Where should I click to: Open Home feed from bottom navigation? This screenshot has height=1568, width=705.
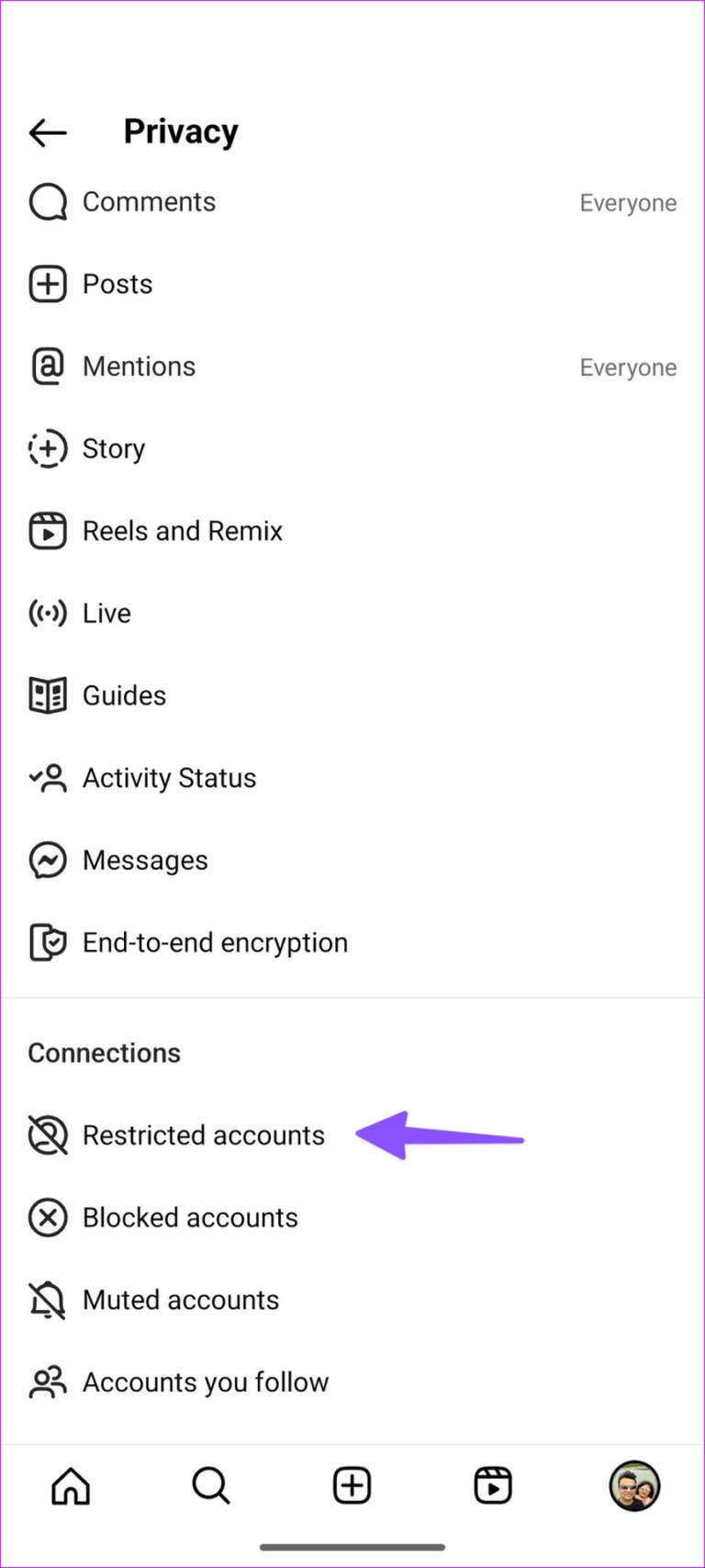[71, 1485]
